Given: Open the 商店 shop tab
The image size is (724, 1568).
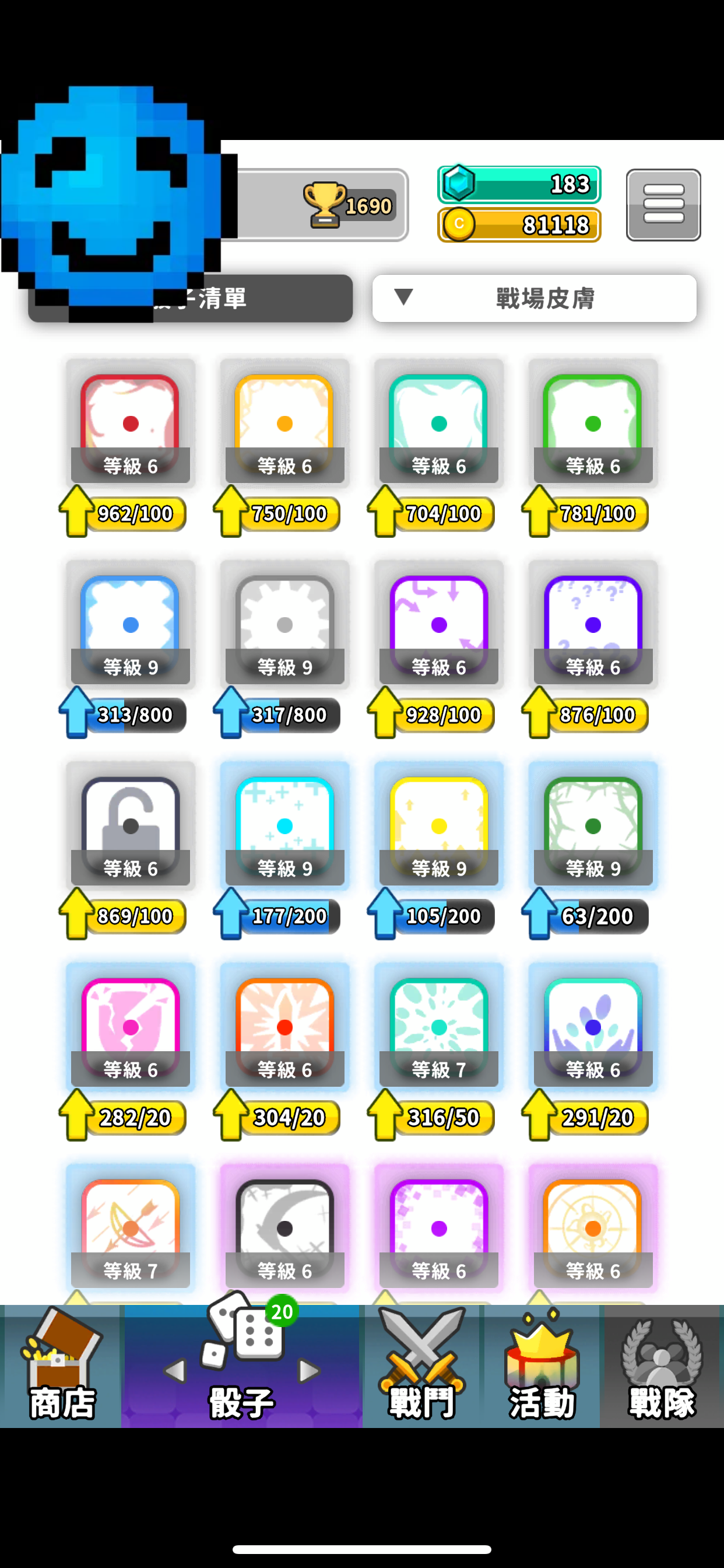Looking at the screenshot, I should (61, 1366).
